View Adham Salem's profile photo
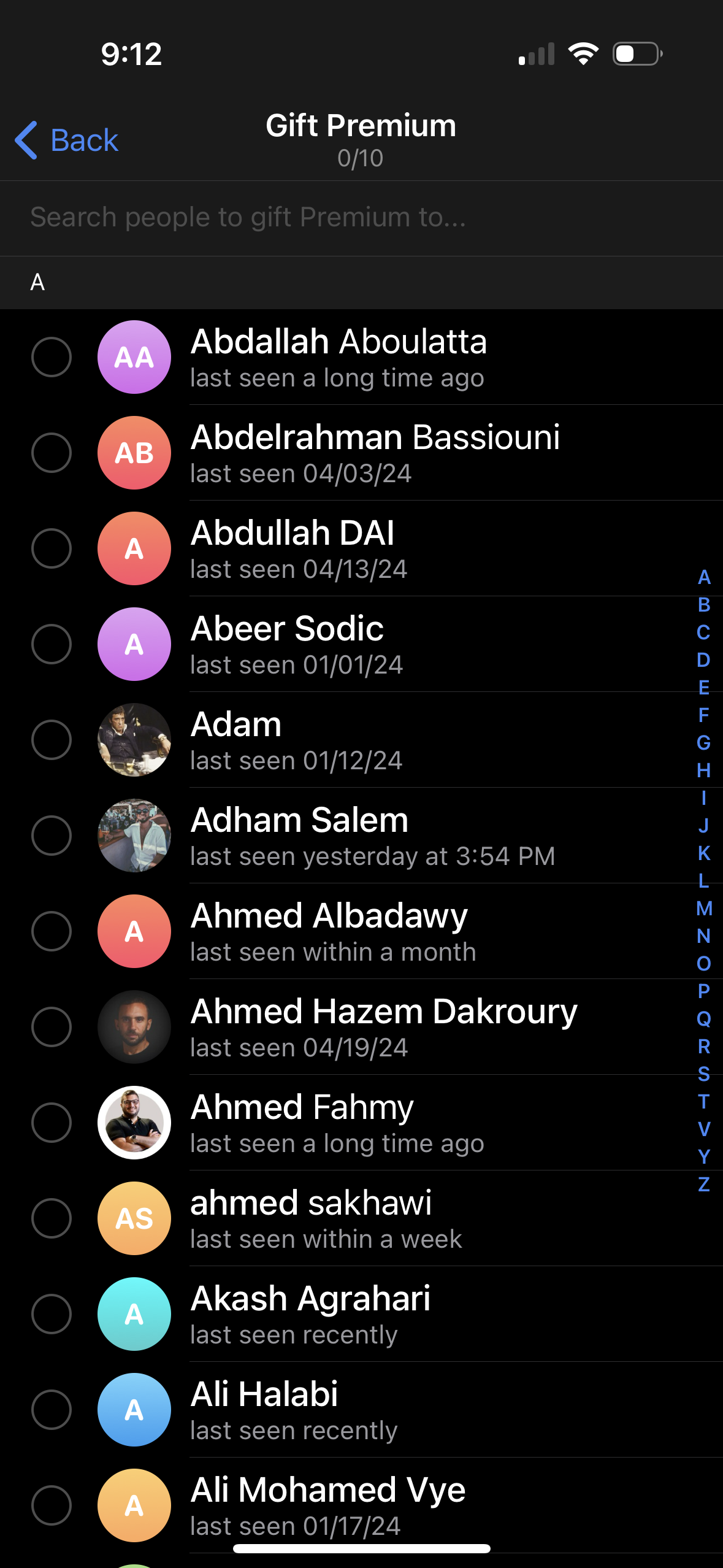Image resolution: width=723 pixels, height=1568 pixels. pos(134,836)
